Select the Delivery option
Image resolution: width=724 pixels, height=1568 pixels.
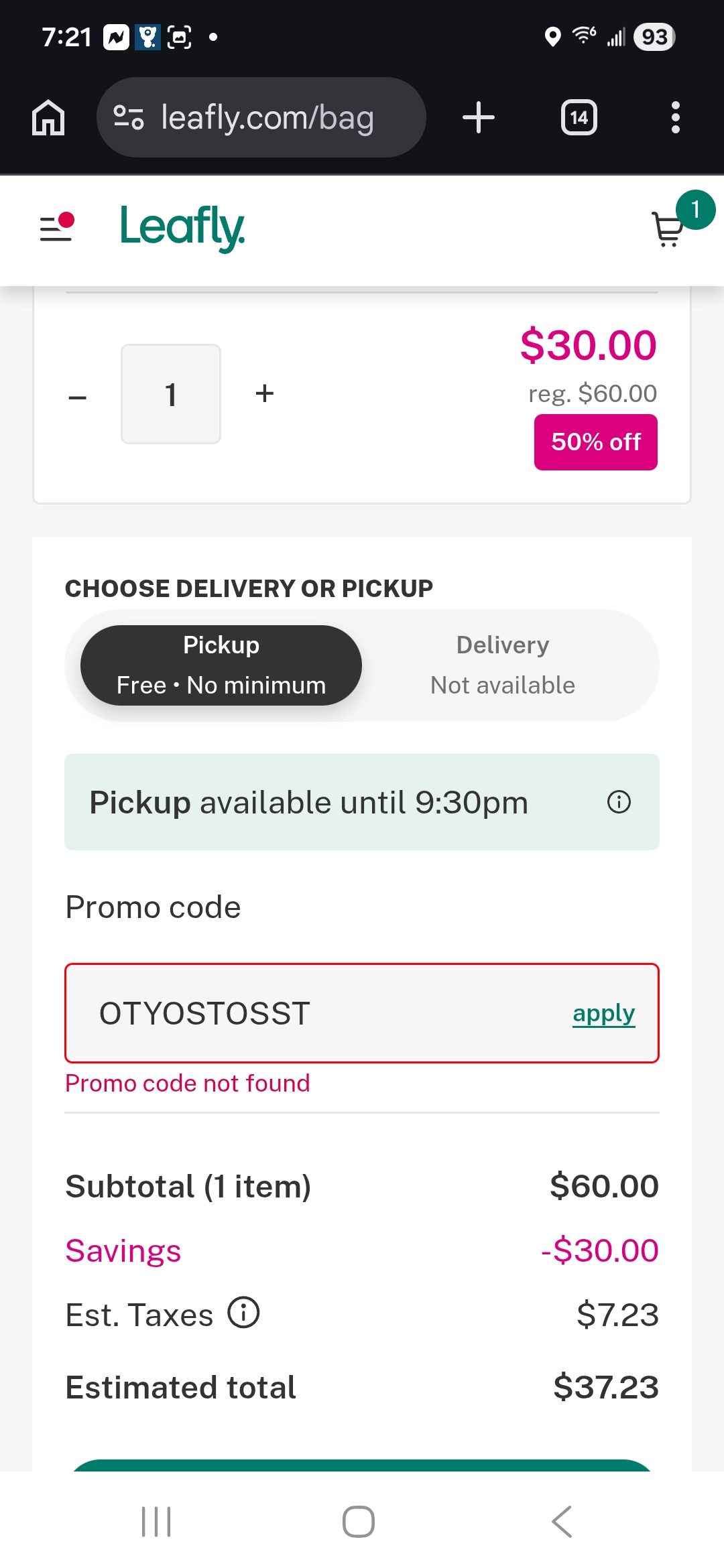click(x=503, y=665)
